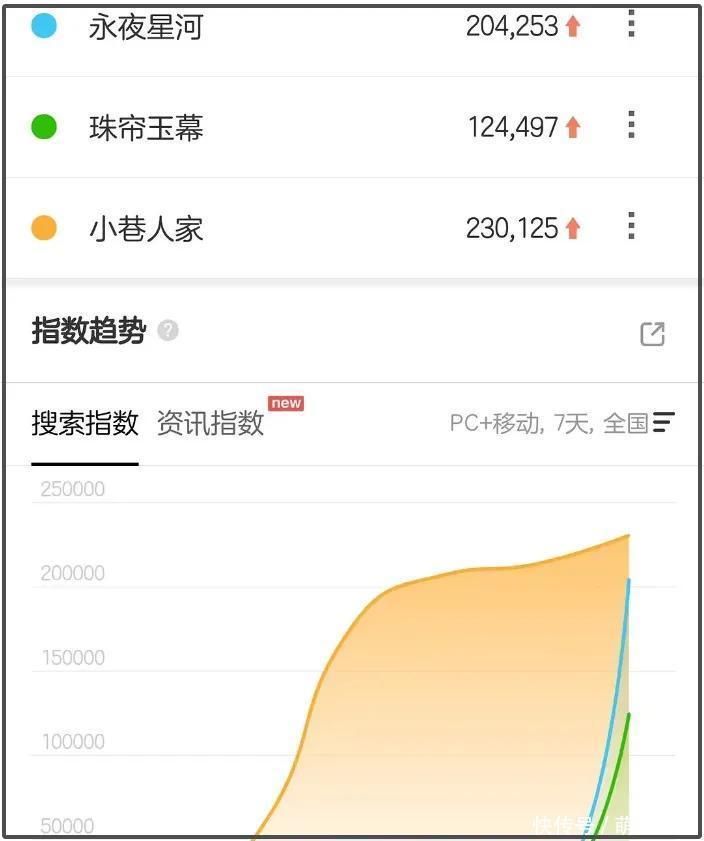This screenshot has height=841, width=704.
Task: Open overflow menu for 珠帘玉幕
Action: click(631, 125)
